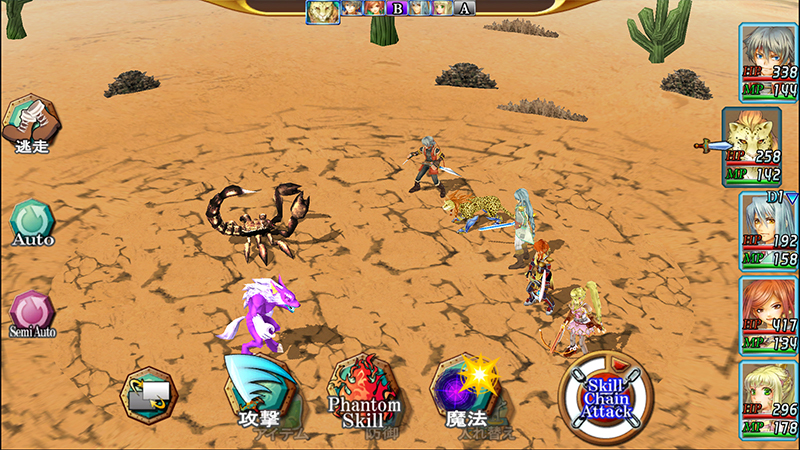800x450 pixels.
Task: Target the purple wolf enemy
Action: click(260, 316)
